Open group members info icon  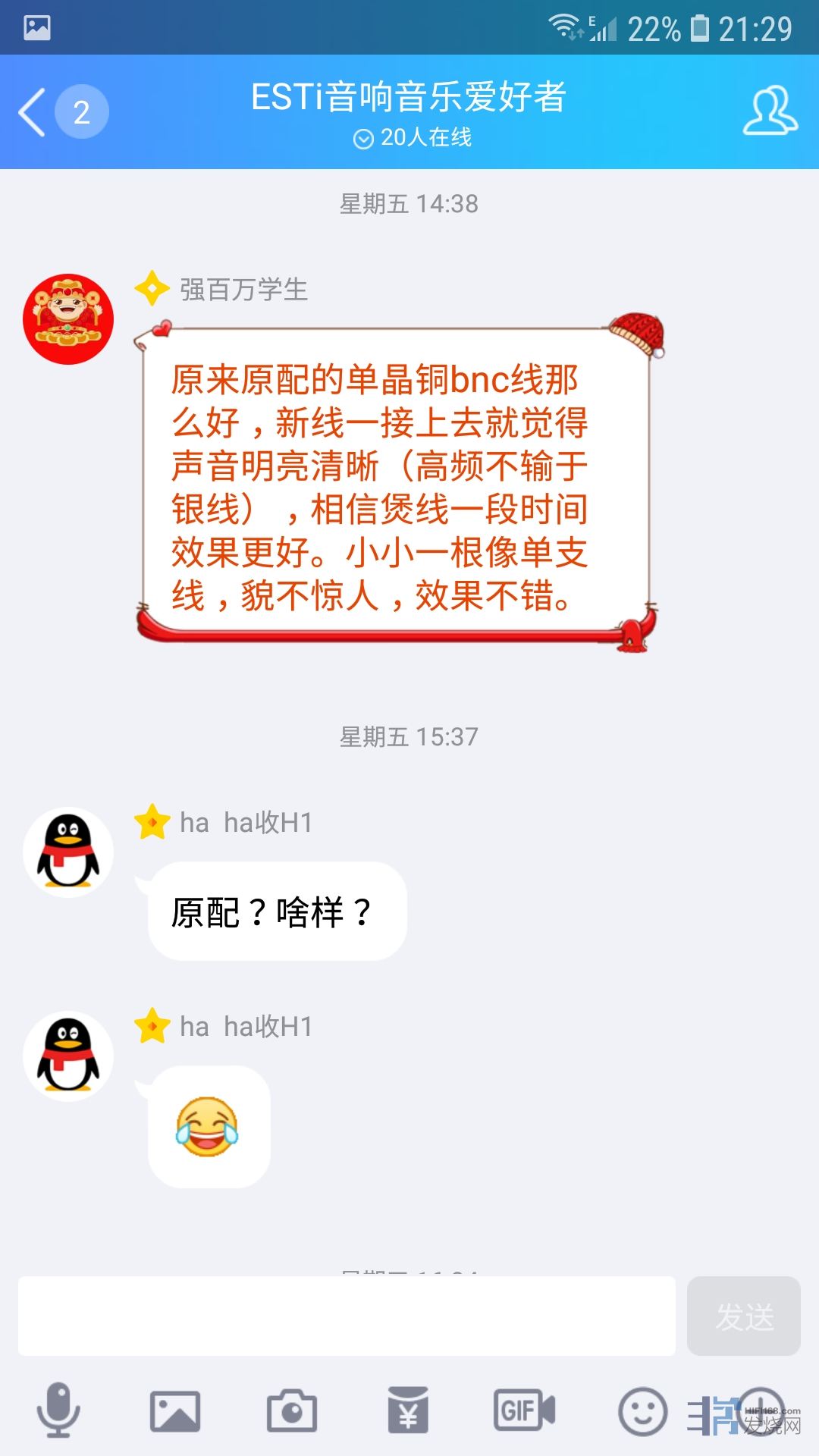(x=770, y=111)
